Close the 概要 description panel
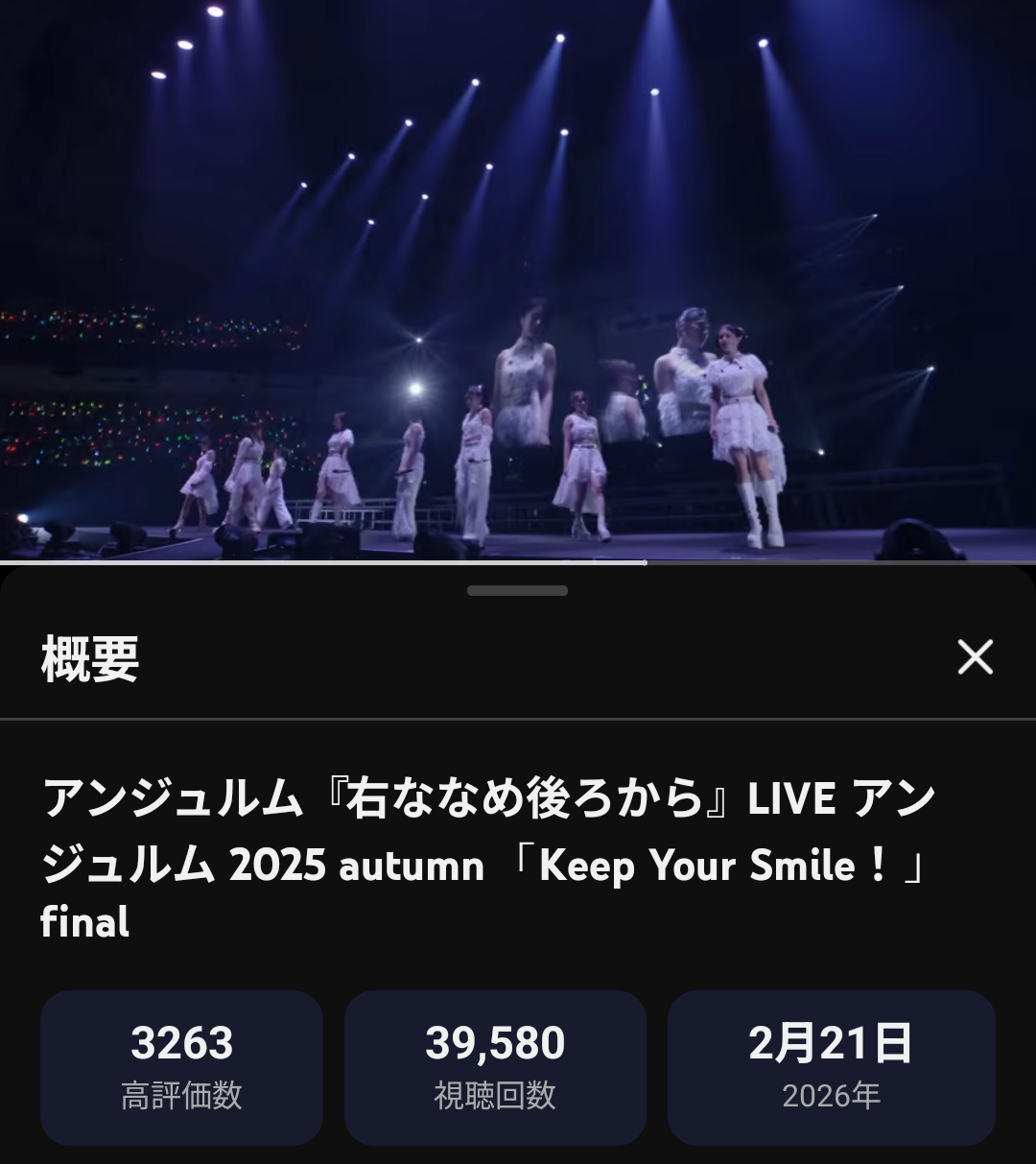This screenshot has width=1036, height=1164. point(975,657)
